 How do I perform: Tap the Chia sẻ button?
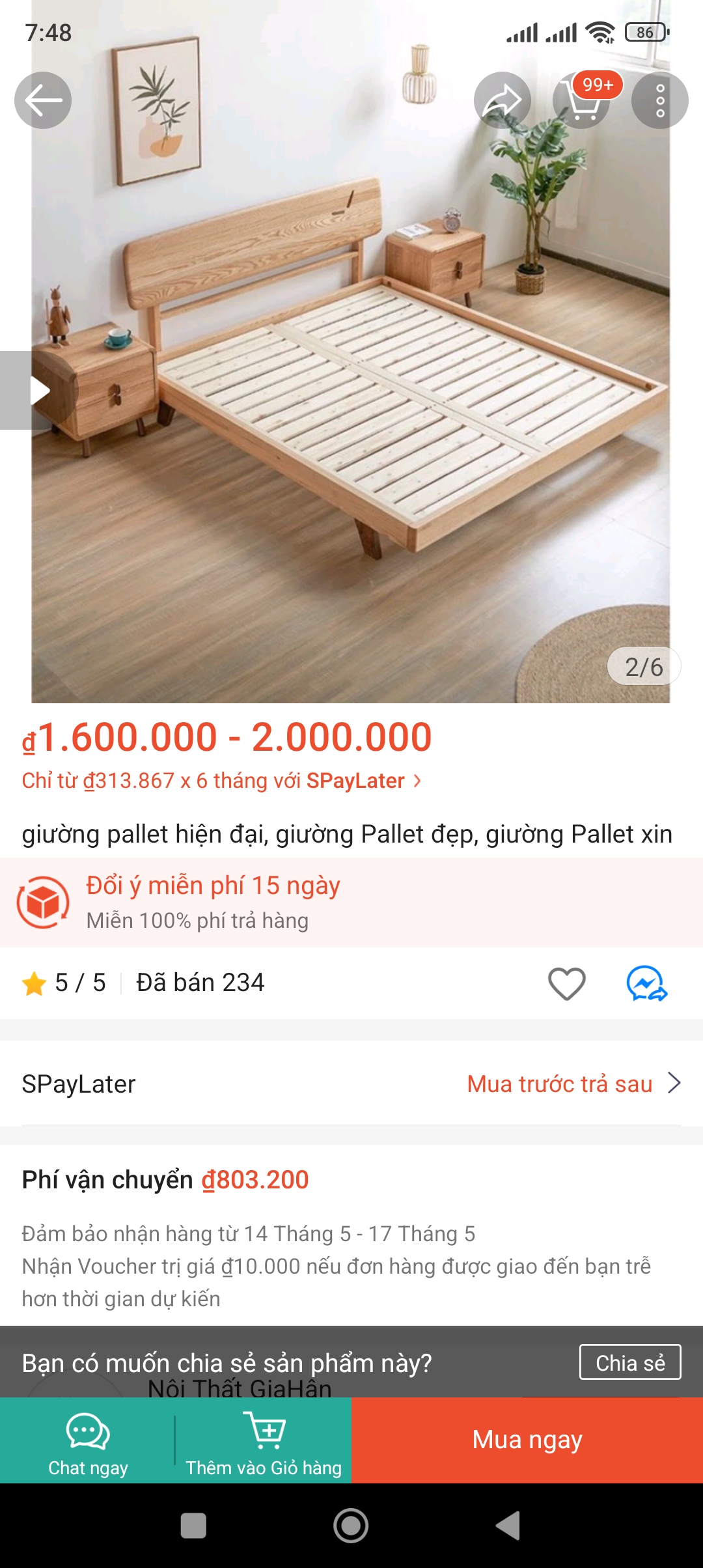(629, 1362)
